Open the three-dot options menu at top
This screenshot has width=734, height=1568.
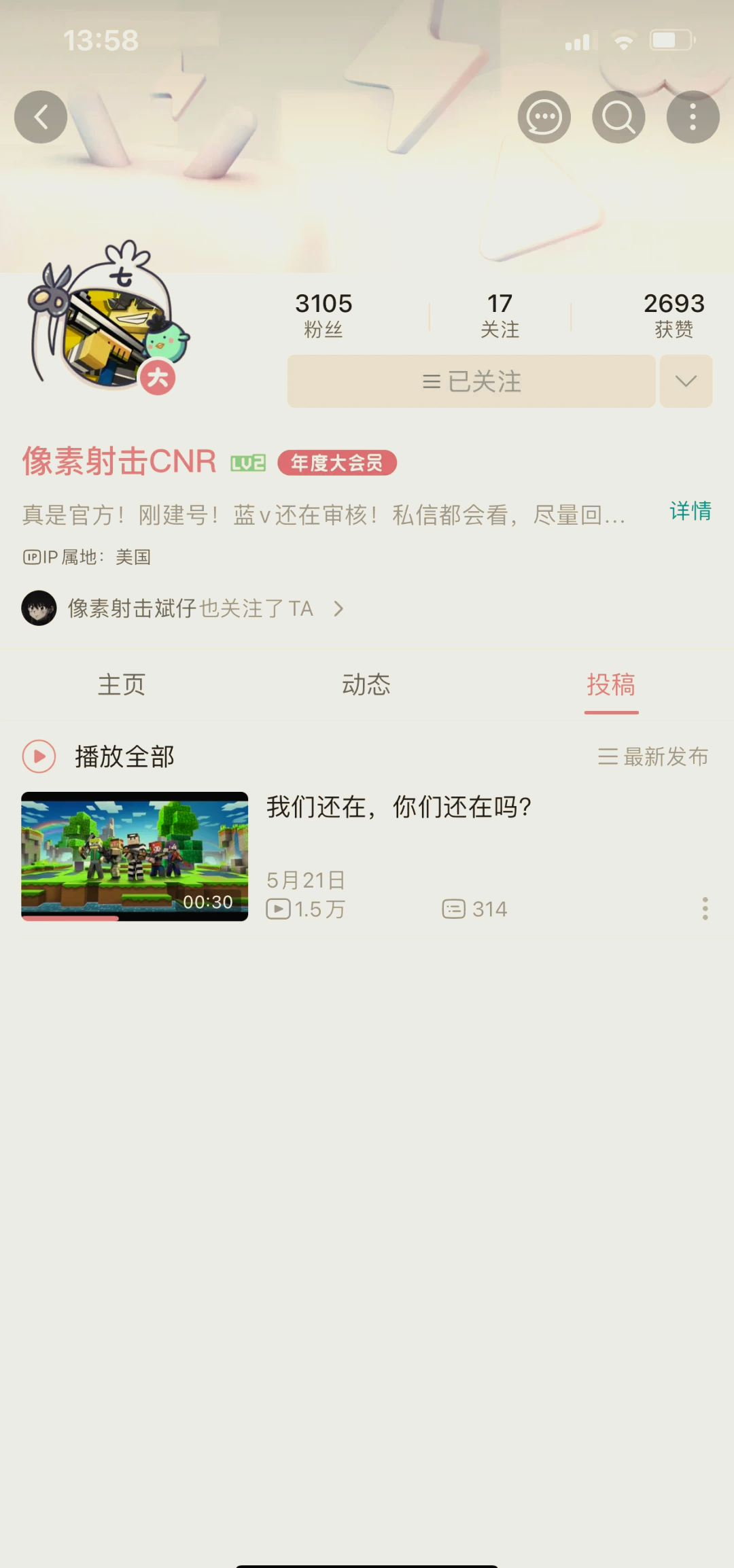pos(692,116)
